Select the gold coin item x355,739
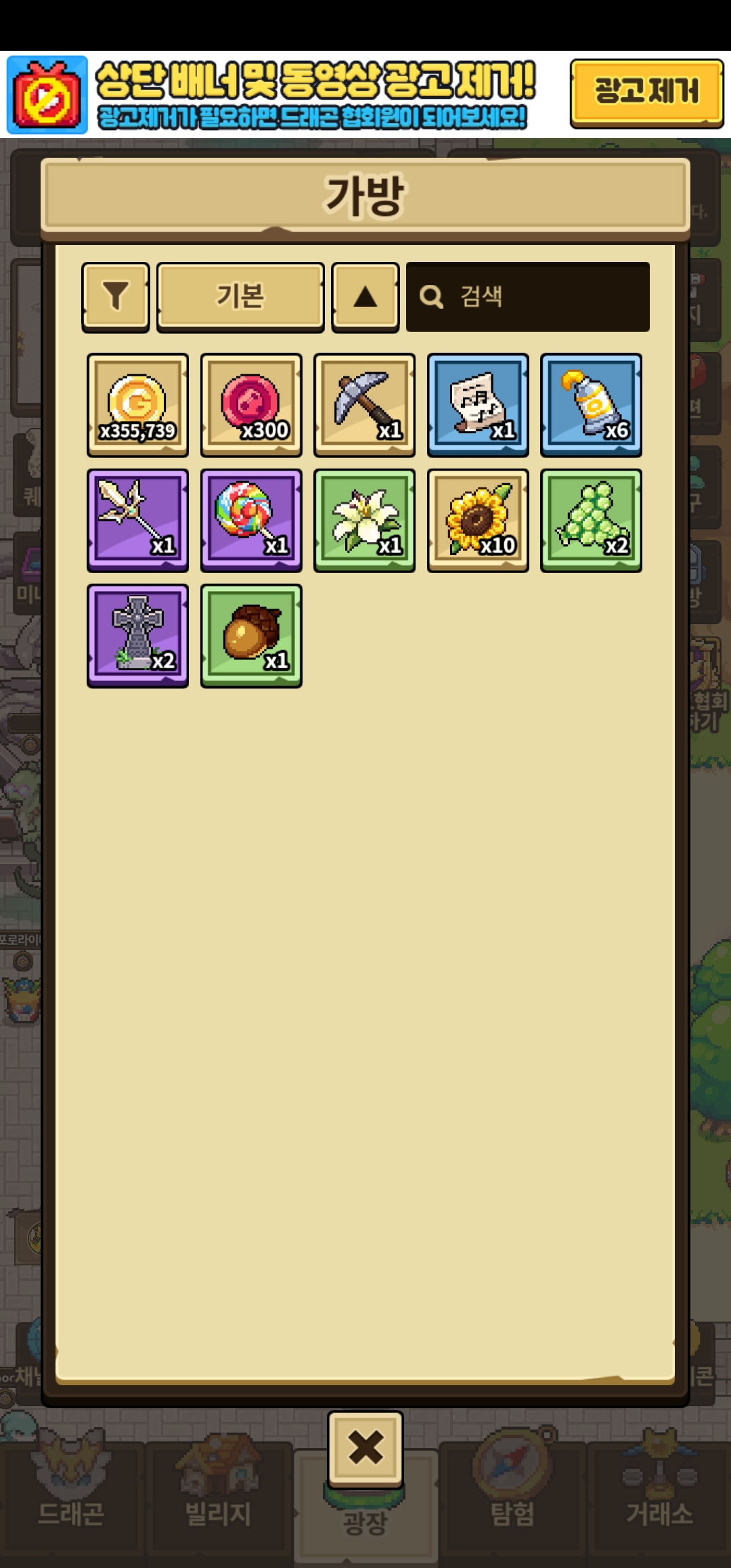 point(137,405)
